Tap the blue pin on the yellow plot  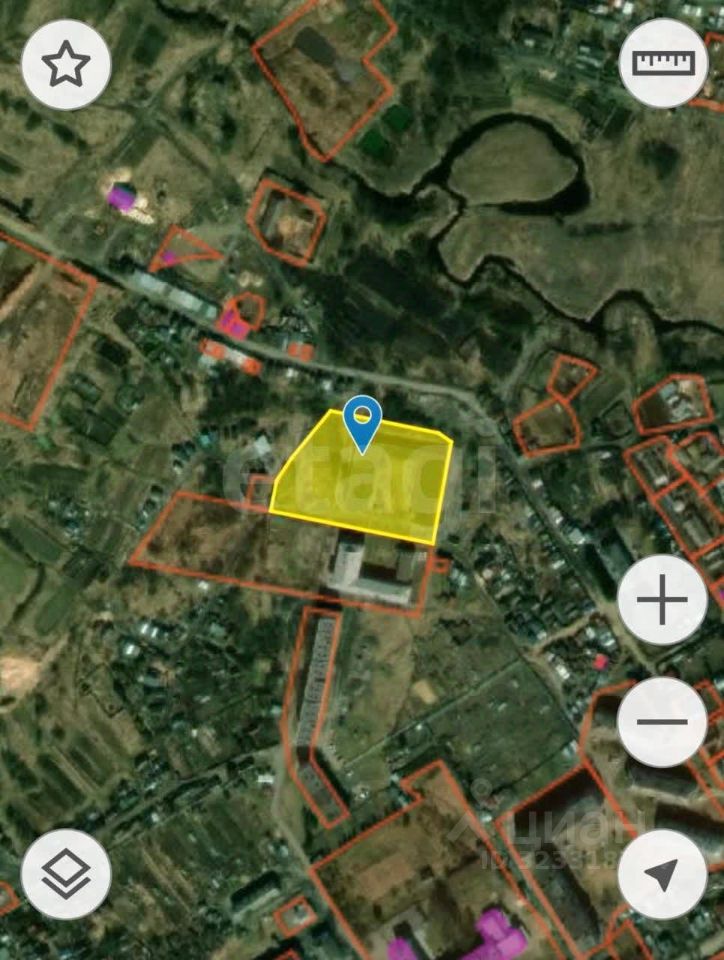(x=362, y=420)
